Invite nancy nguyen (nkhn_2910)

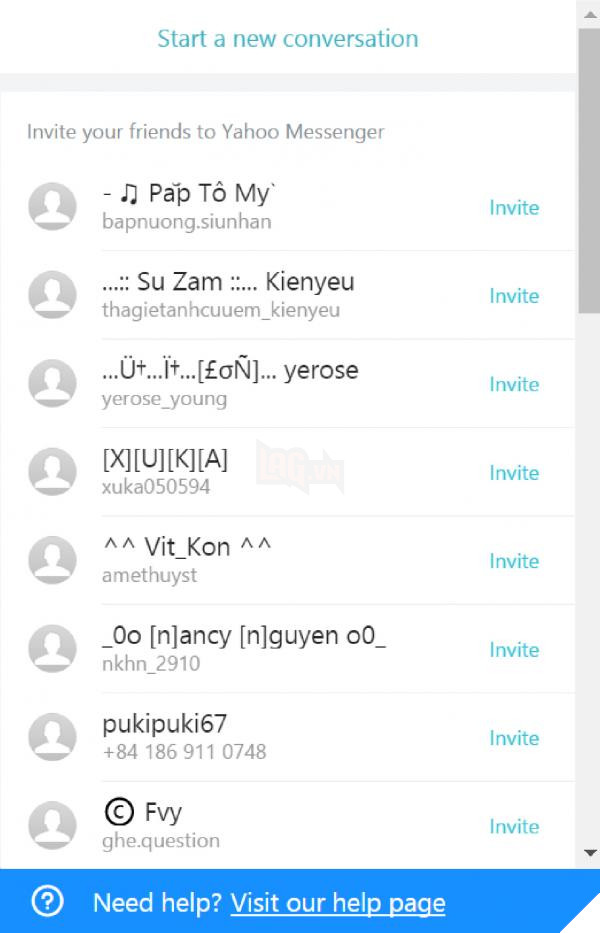click(514, 650)
